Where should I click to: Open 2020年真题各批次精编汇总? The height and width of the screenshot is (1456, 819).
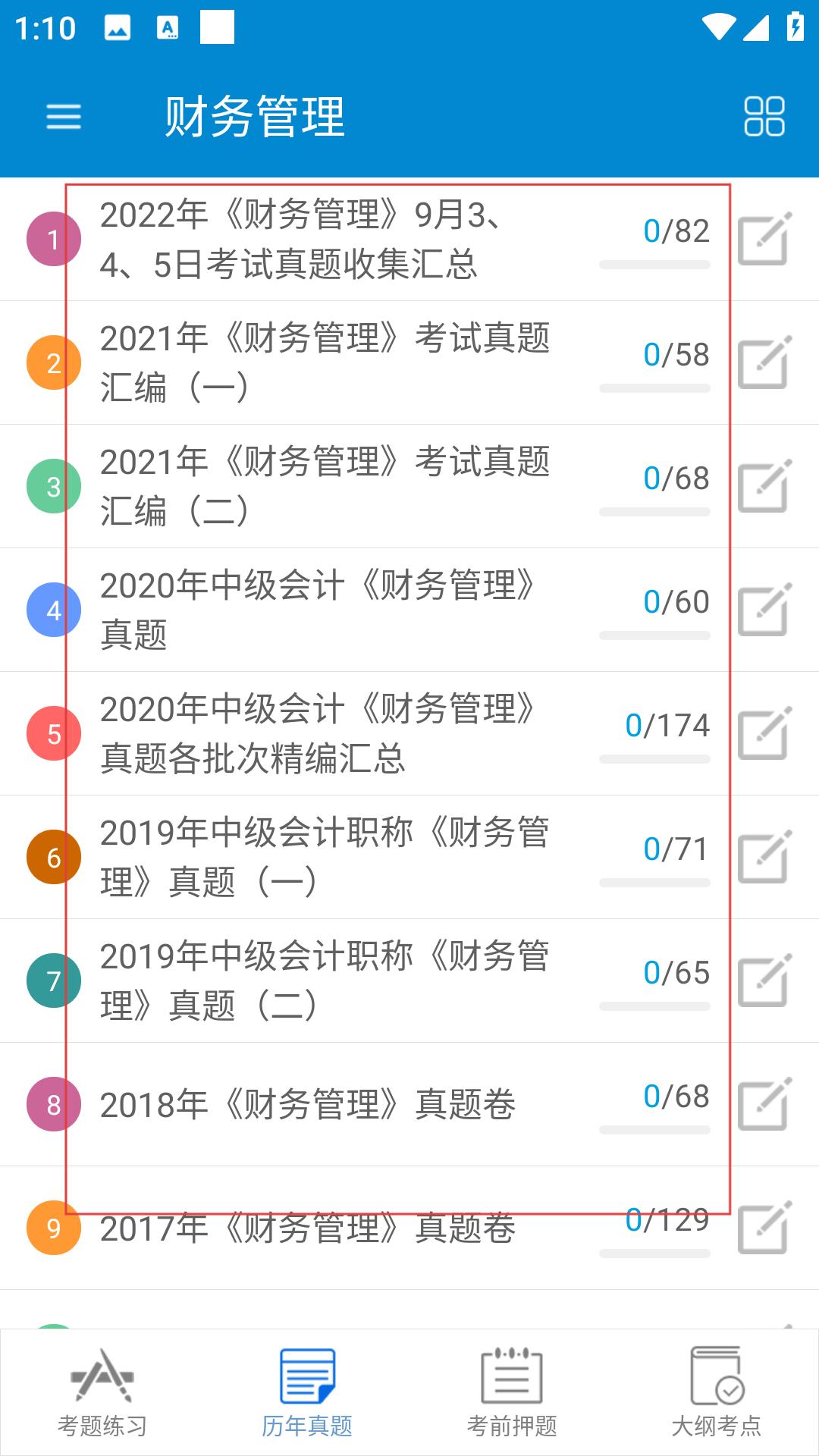click(x=409, y=734)
